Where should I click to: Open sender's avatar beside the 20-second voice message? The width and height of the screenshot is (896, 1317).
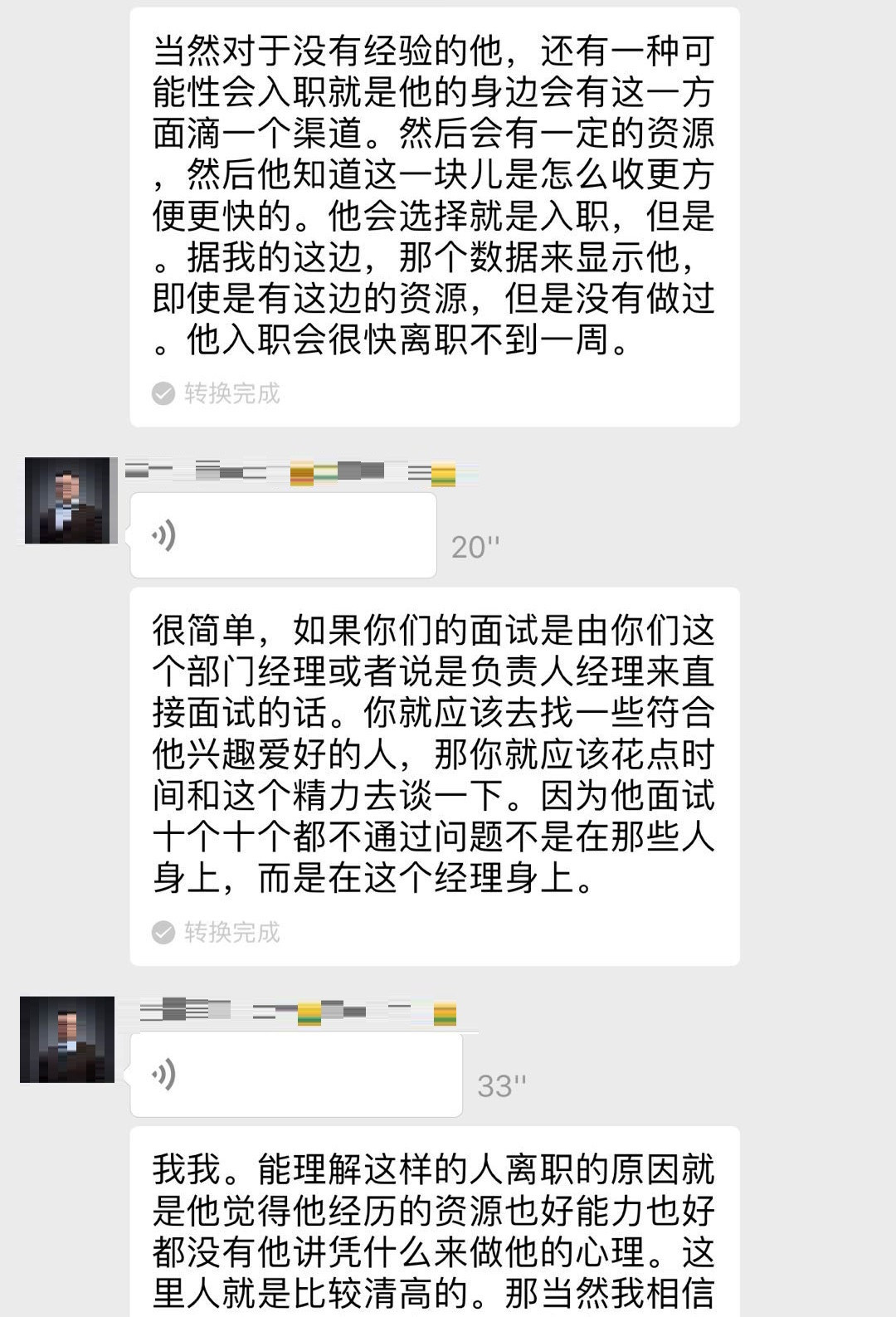point(67,500)
